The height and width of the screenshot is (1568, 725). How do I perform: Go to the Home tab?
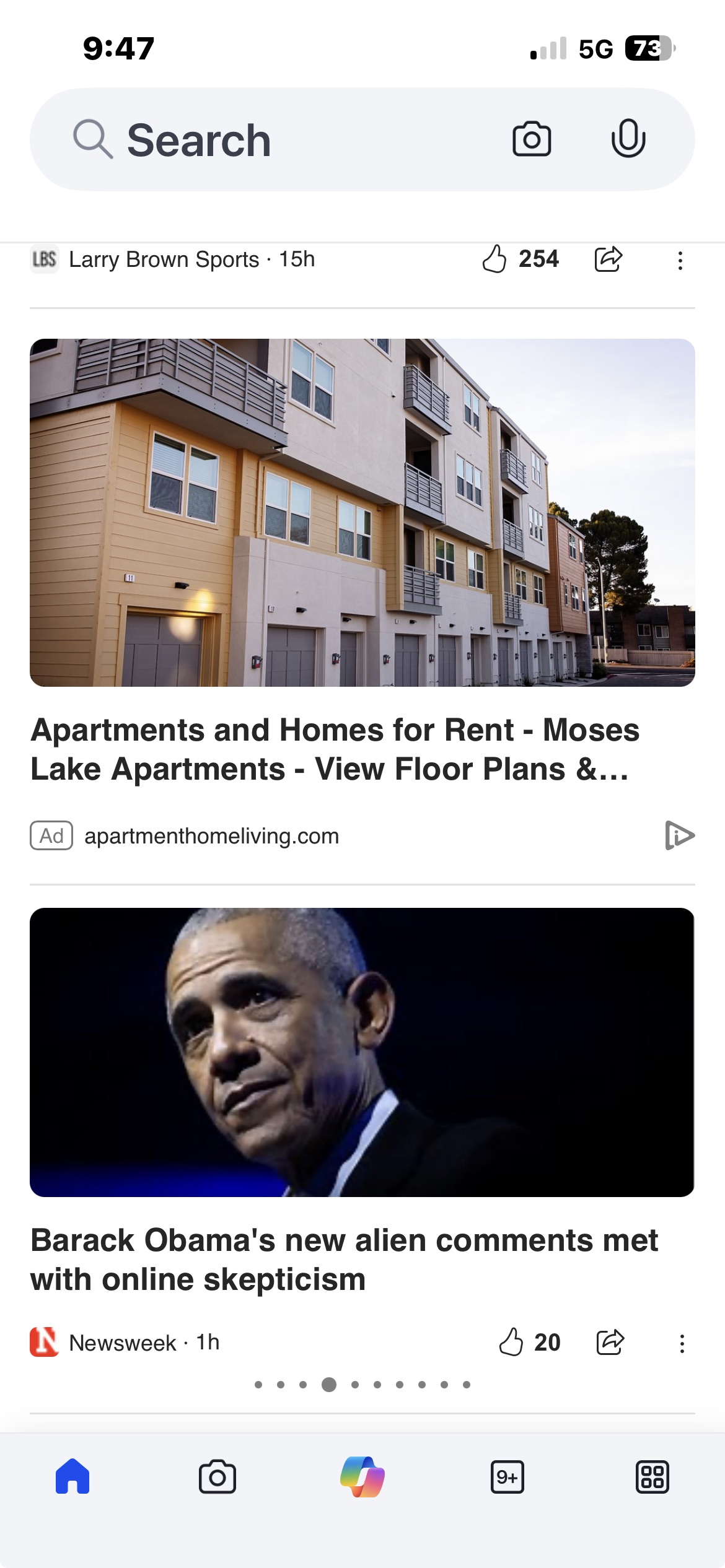[72, 1477]
